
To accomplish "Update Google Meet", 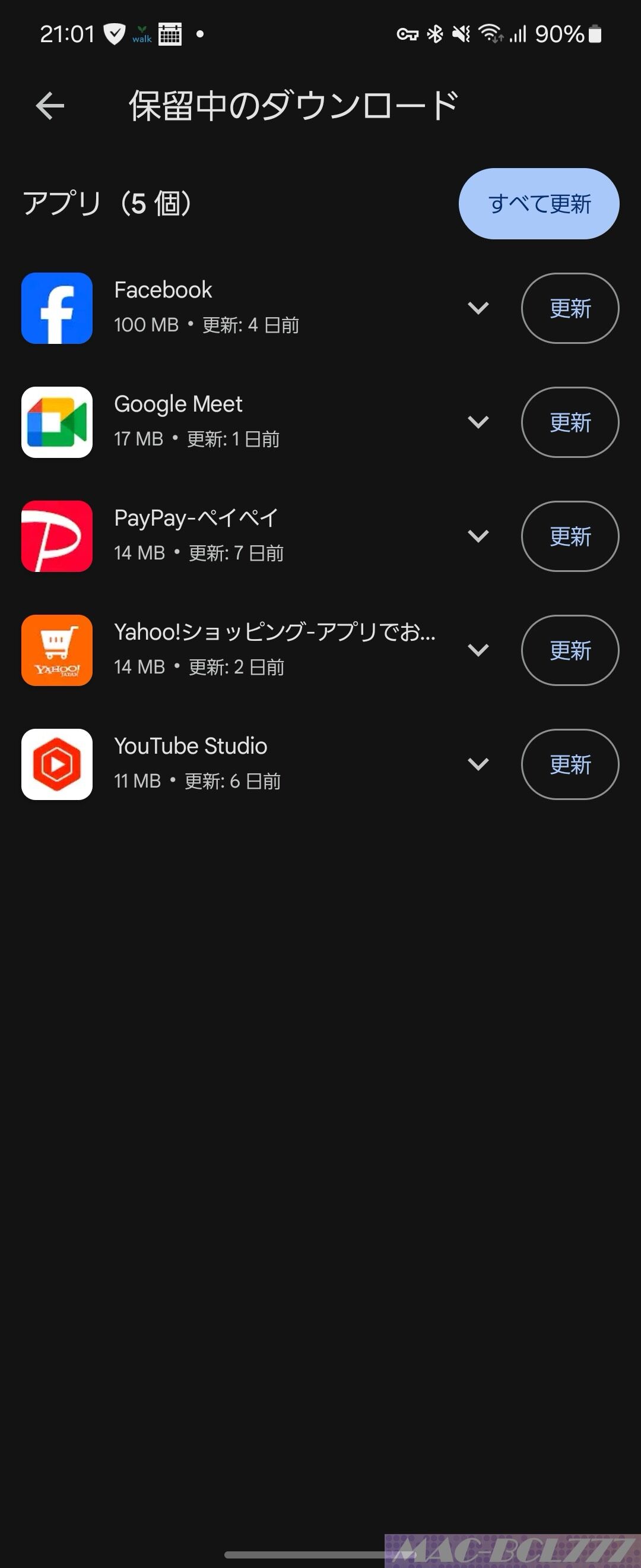I will coord(570,422).
